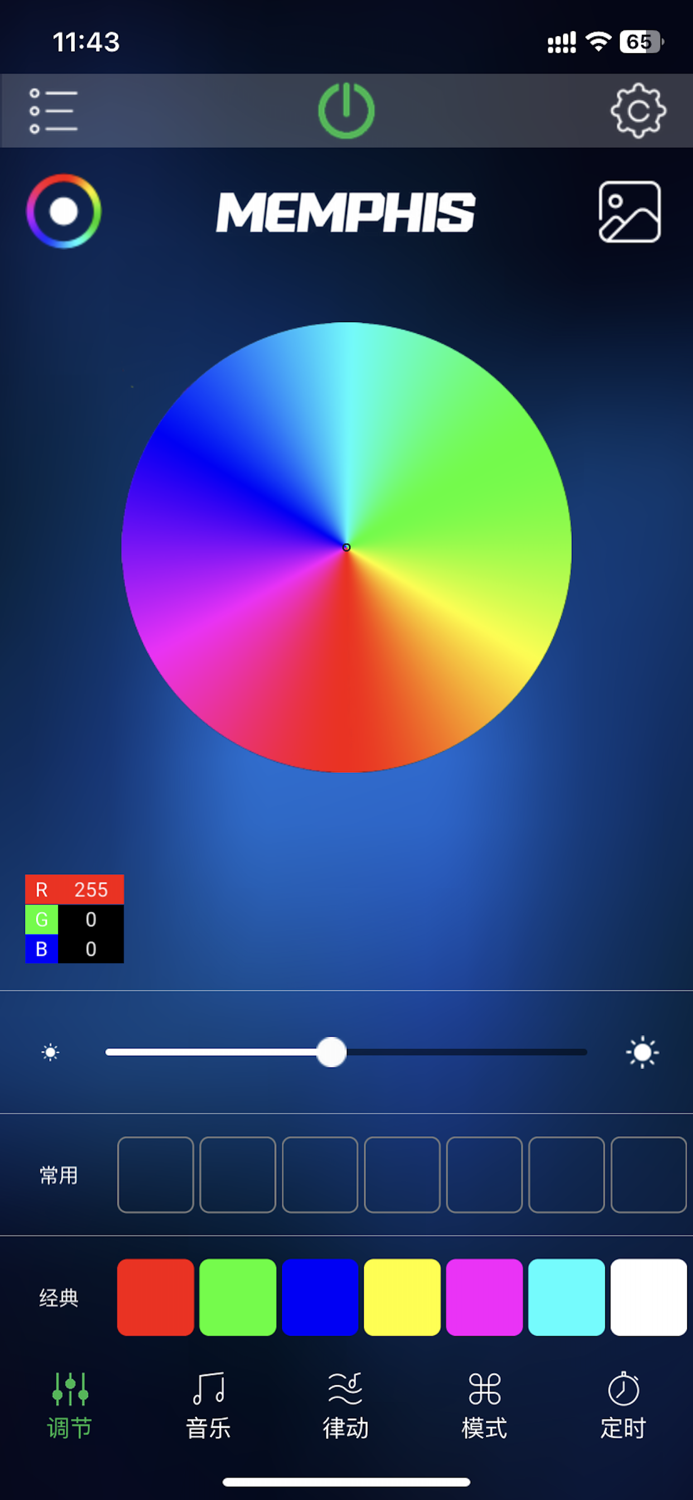693x1500 pixels.
Task: Select the magenta classic swatch
Action: point(484,1297)
